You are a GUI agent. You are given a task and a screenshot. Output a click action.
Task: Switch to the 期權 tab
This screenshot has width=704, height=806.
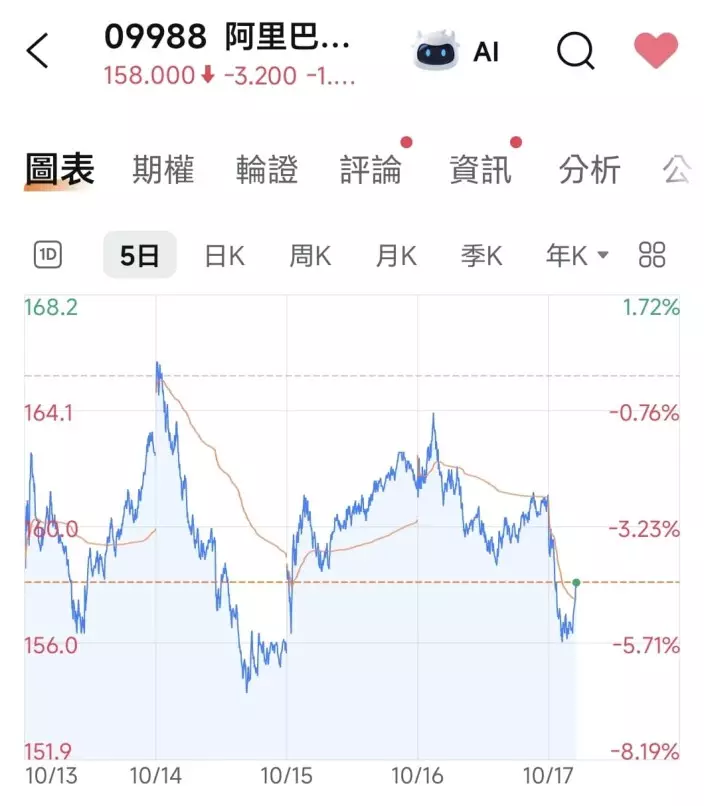tap(163, 170)
